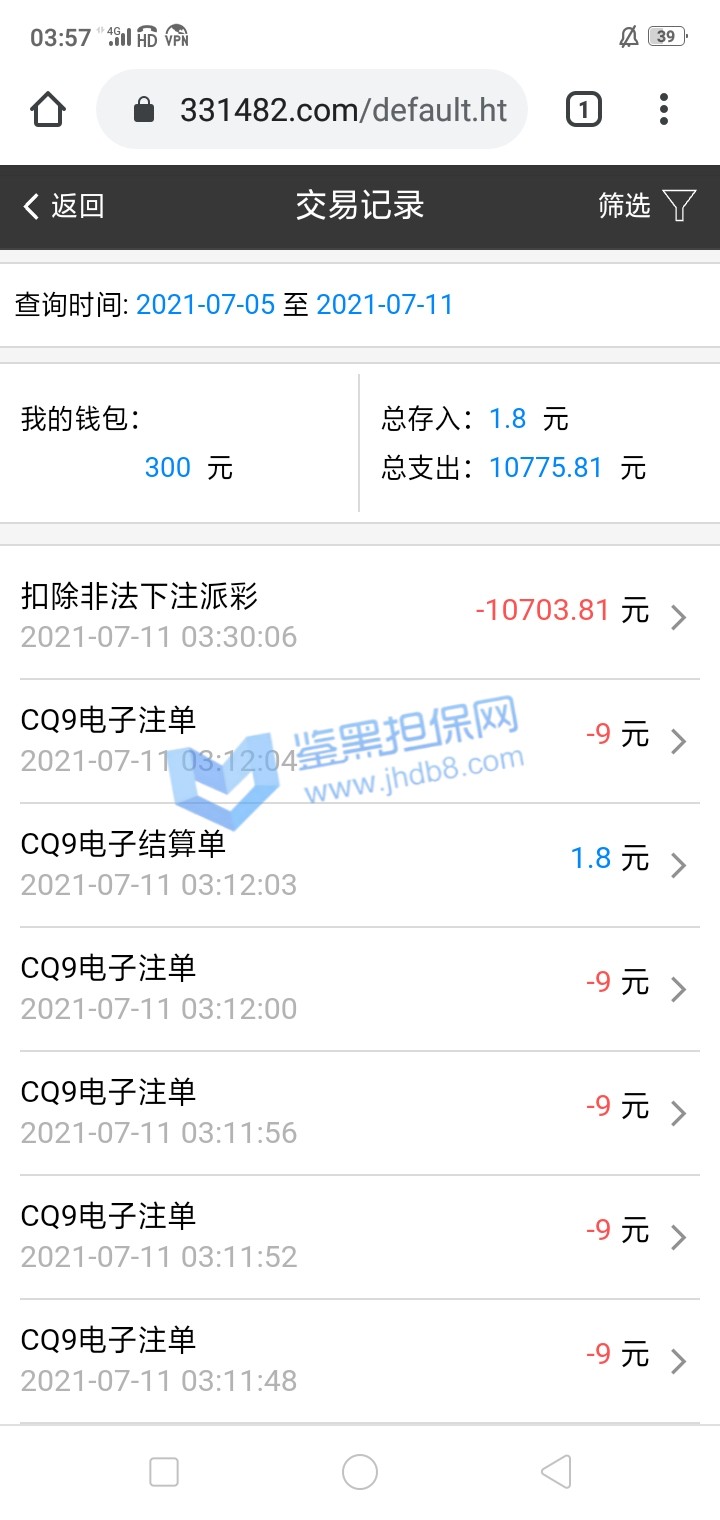Open the browser tab switcher

tap(584, 109)
